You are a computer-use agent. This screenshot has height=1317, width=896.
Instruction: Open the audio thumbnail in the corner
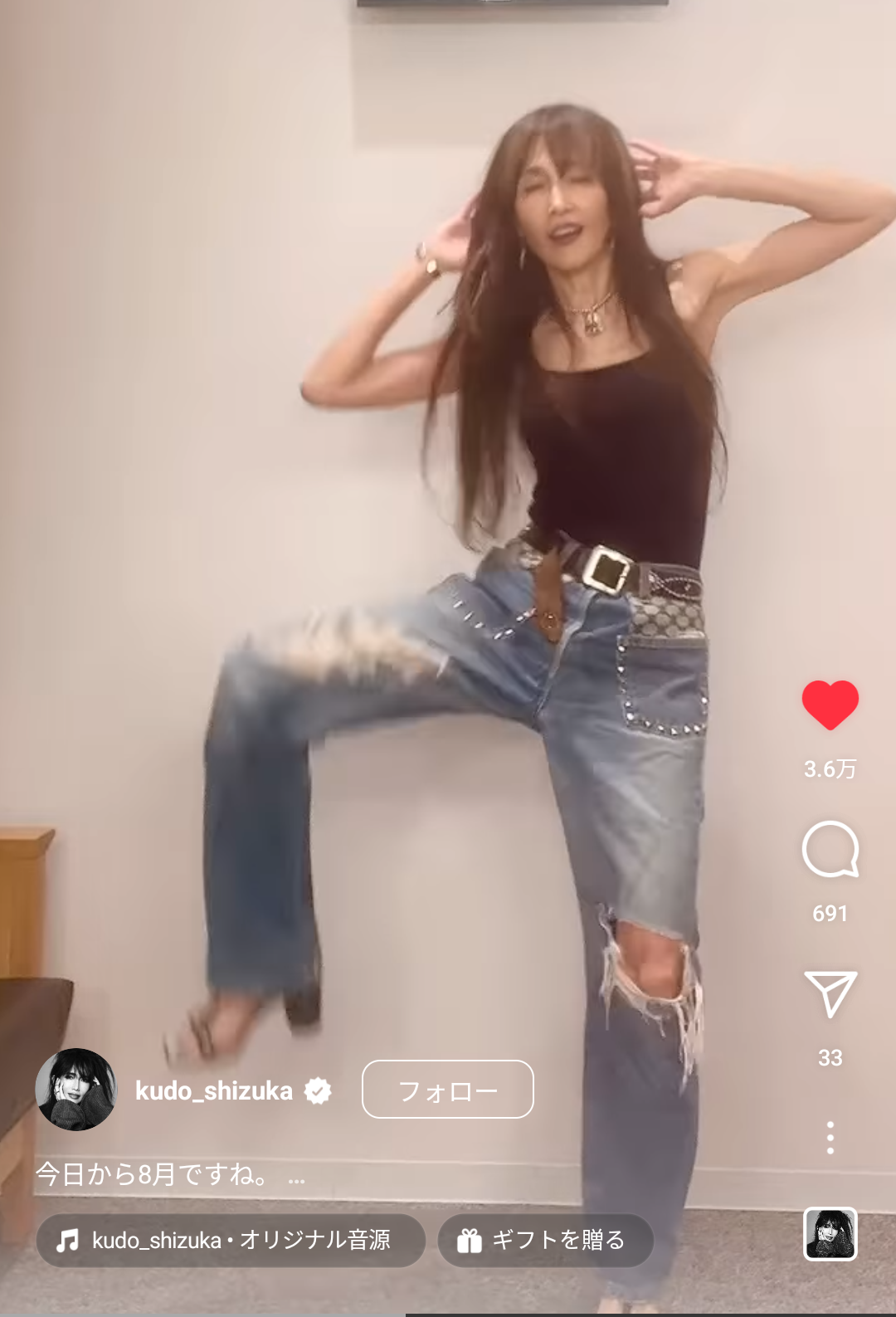coord(830,1234)
